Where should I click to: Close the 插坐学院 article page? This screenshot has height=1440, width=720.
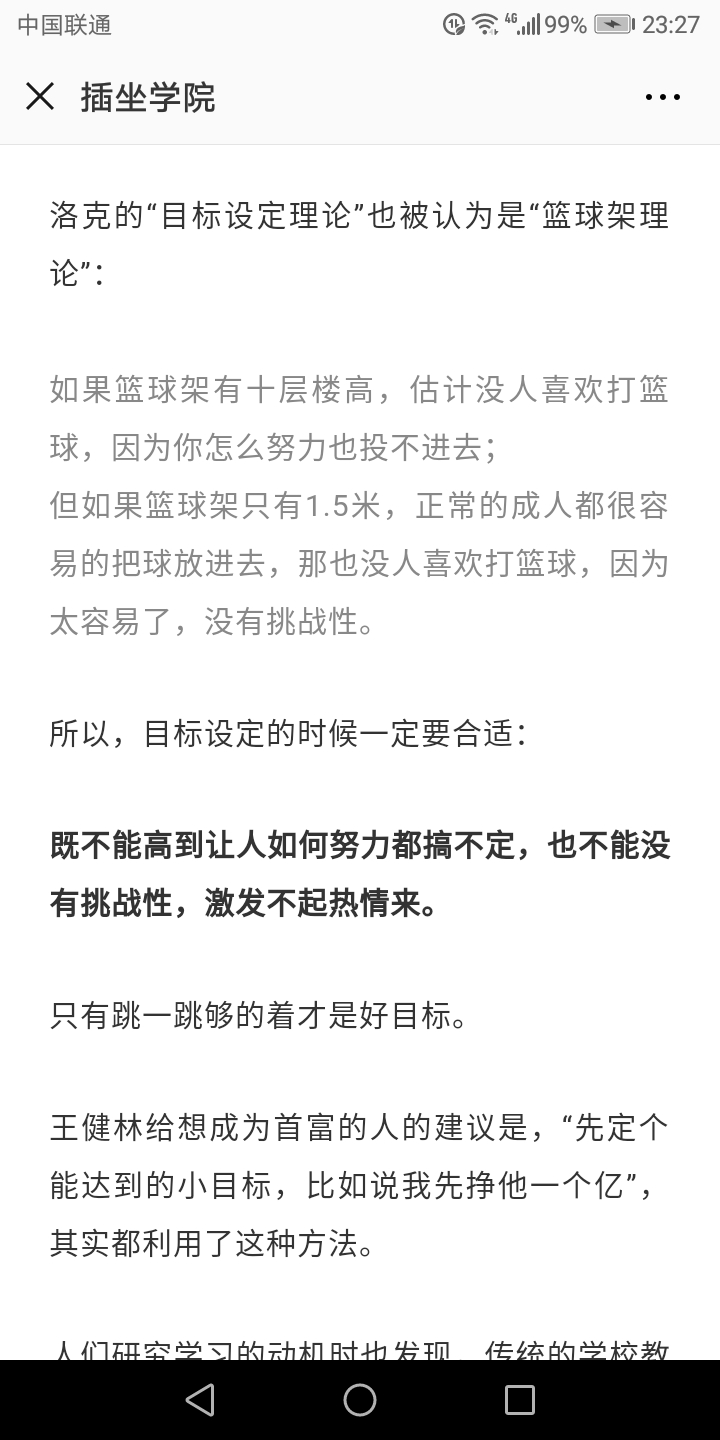coord(40,97)
